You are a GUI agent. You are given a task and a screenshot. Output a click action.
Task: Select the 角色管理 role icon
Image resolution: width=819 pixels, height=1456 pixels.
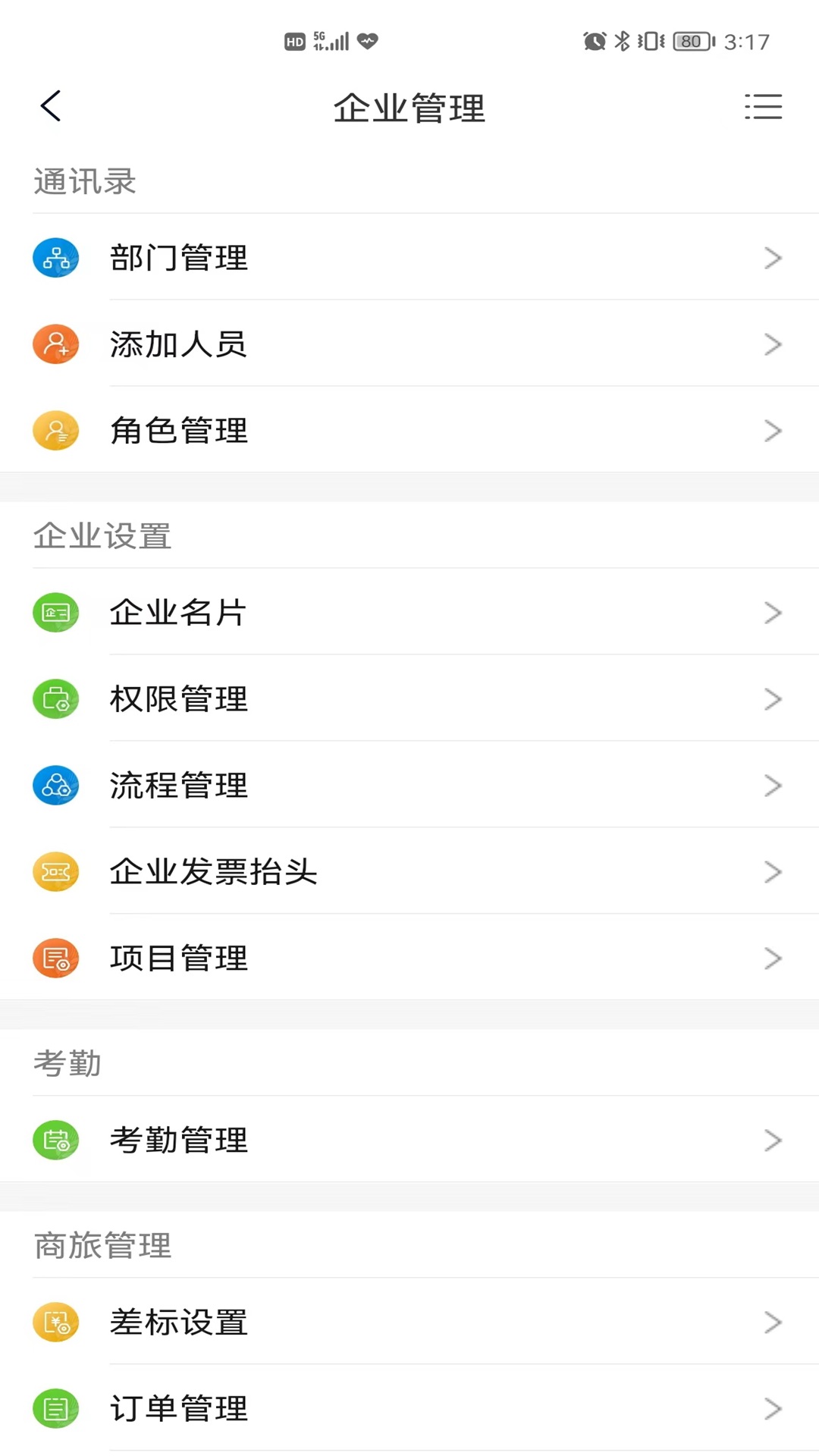click(55, 430)
